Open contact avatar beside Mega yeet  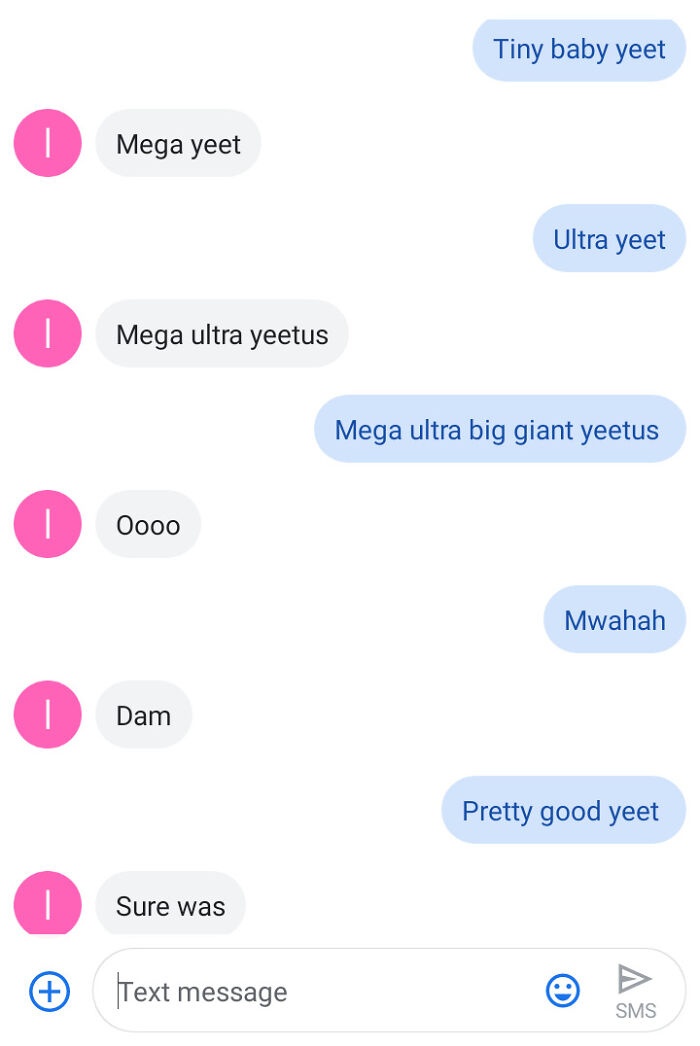coord(47,144)
